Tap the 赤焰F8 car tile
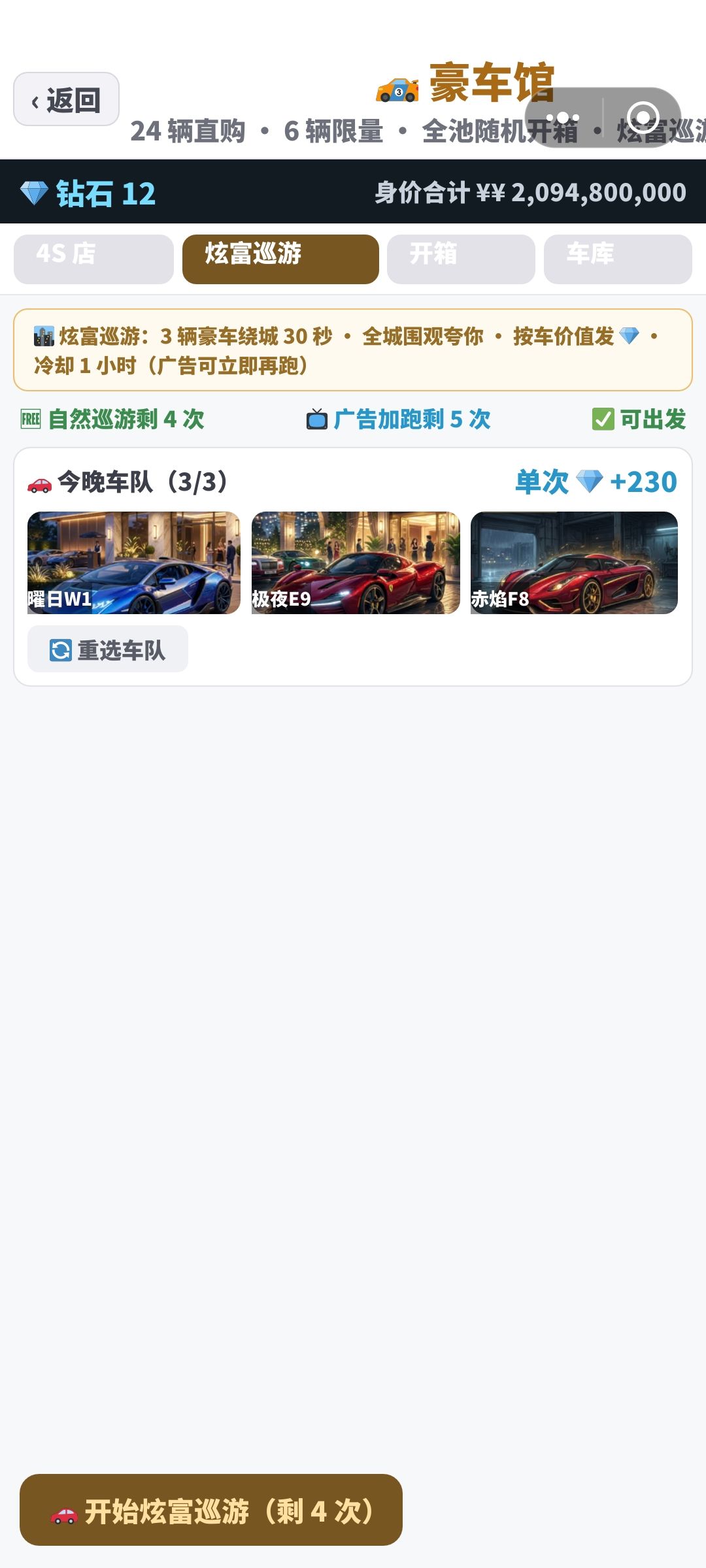The image size is (706, 1568). [x=574, y=563]
